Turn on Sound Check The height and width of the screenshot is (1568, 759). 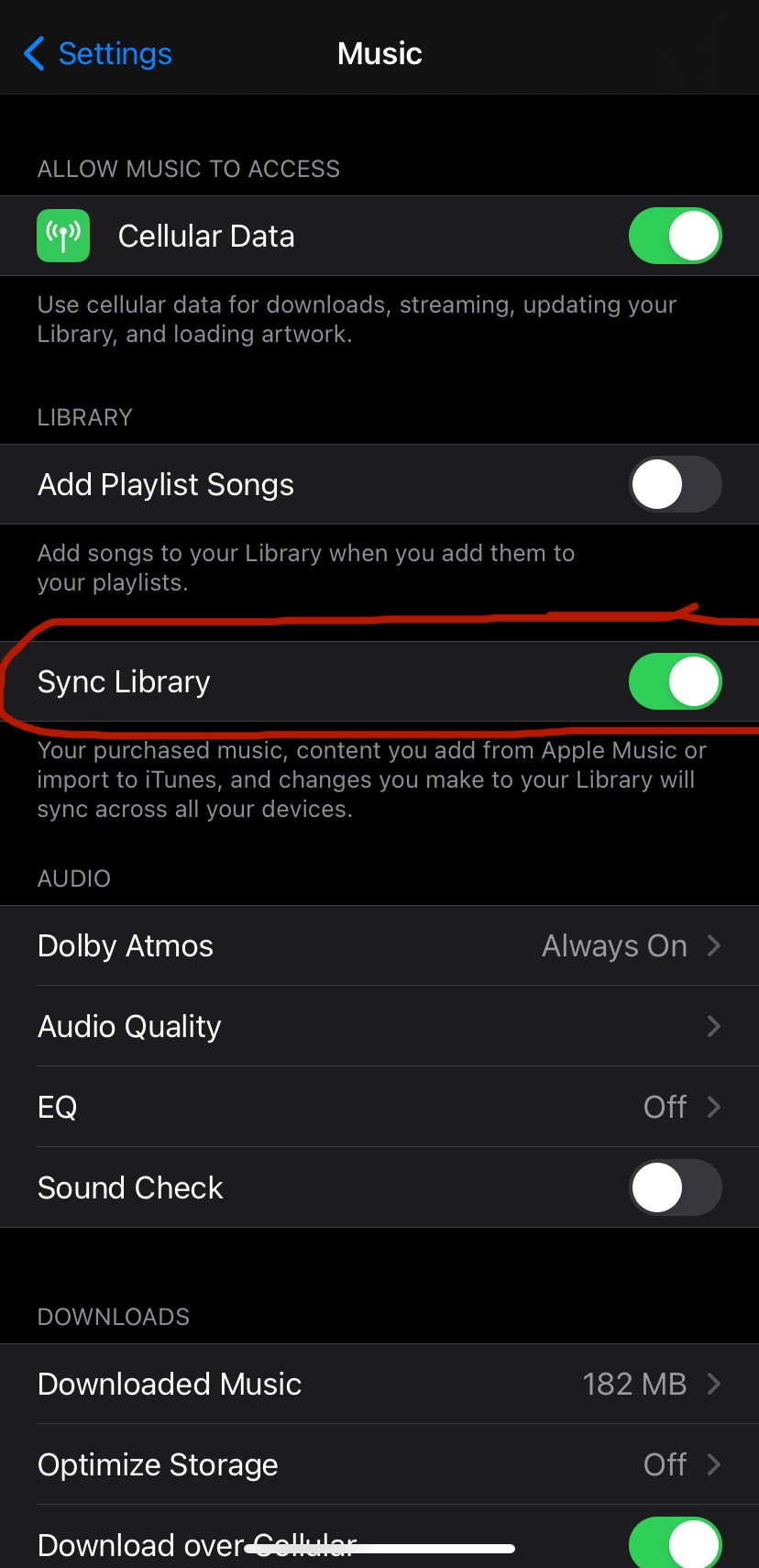[x=675, y=1187]
